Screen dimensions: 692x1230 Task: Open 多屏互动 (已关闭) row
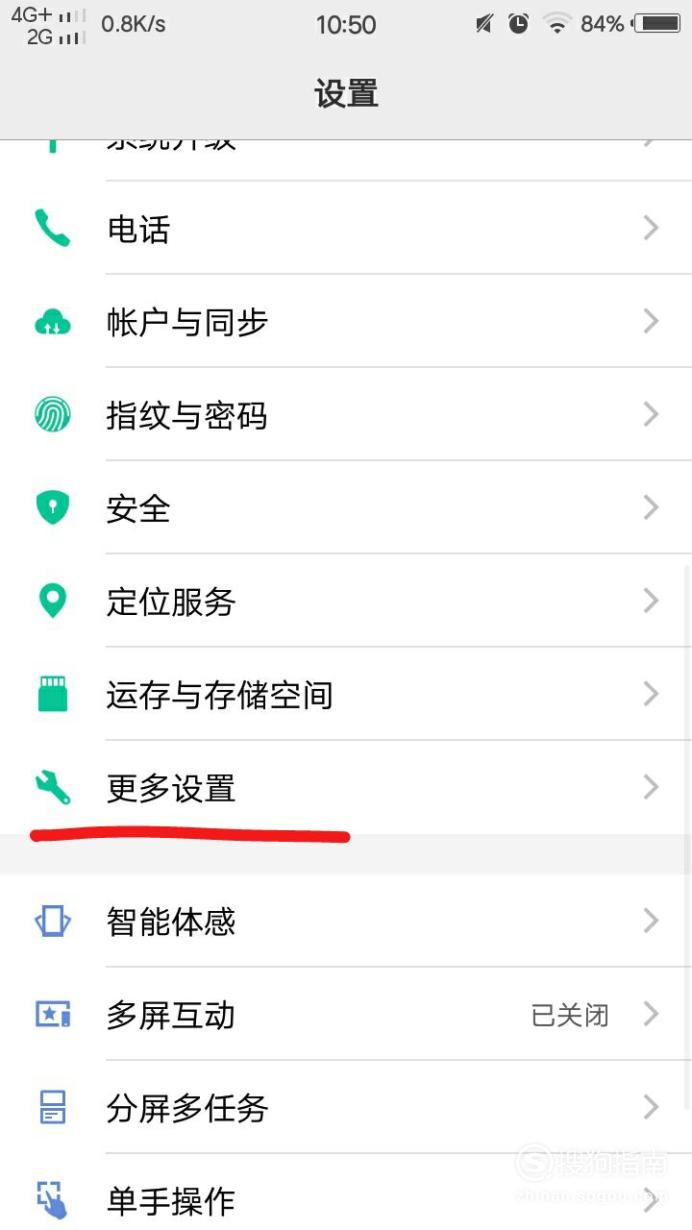[x=346, y=1014]
